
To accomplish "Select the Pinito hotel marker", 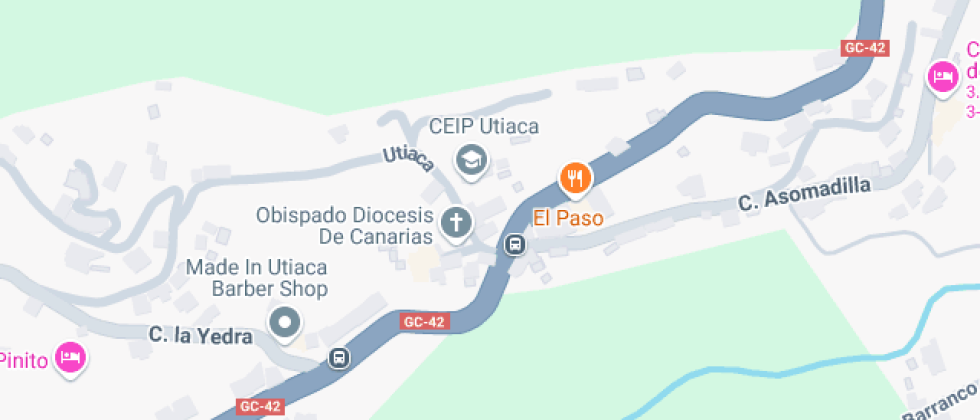I will tap(70, 359).
